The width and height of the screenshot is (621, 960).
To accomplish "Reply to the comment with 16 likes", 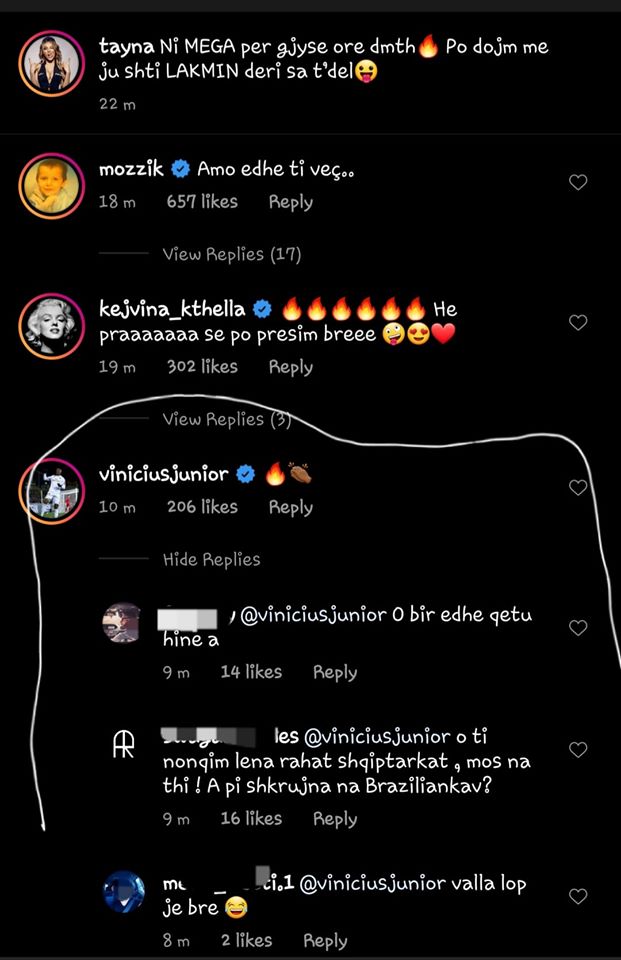I will (335, 818).
